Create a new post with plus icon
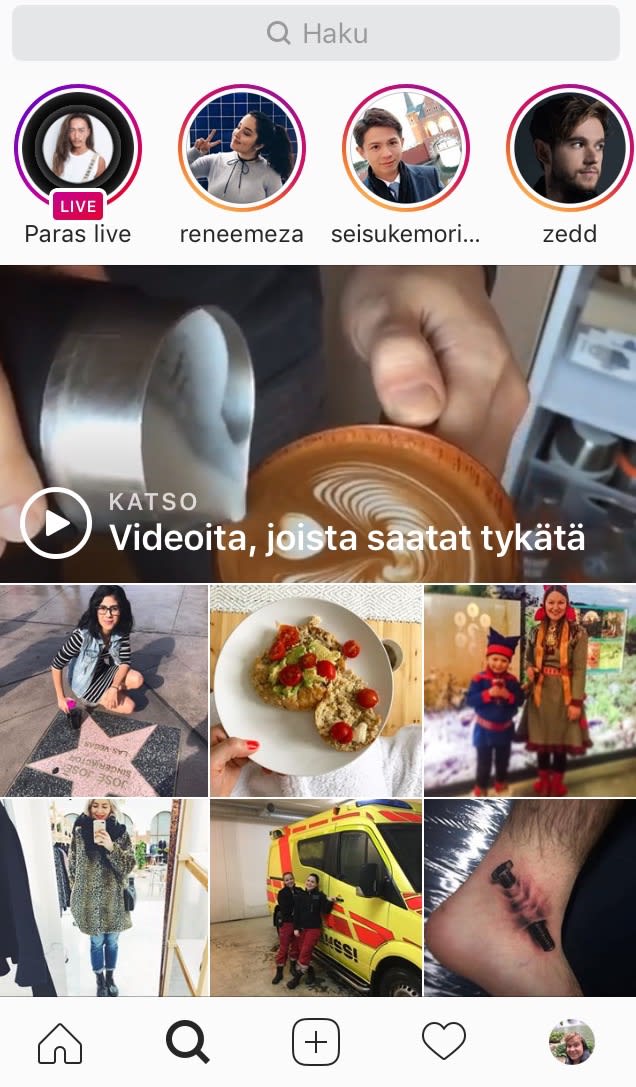Viewport: 636px width, 1087px height. coord(316,1043)
